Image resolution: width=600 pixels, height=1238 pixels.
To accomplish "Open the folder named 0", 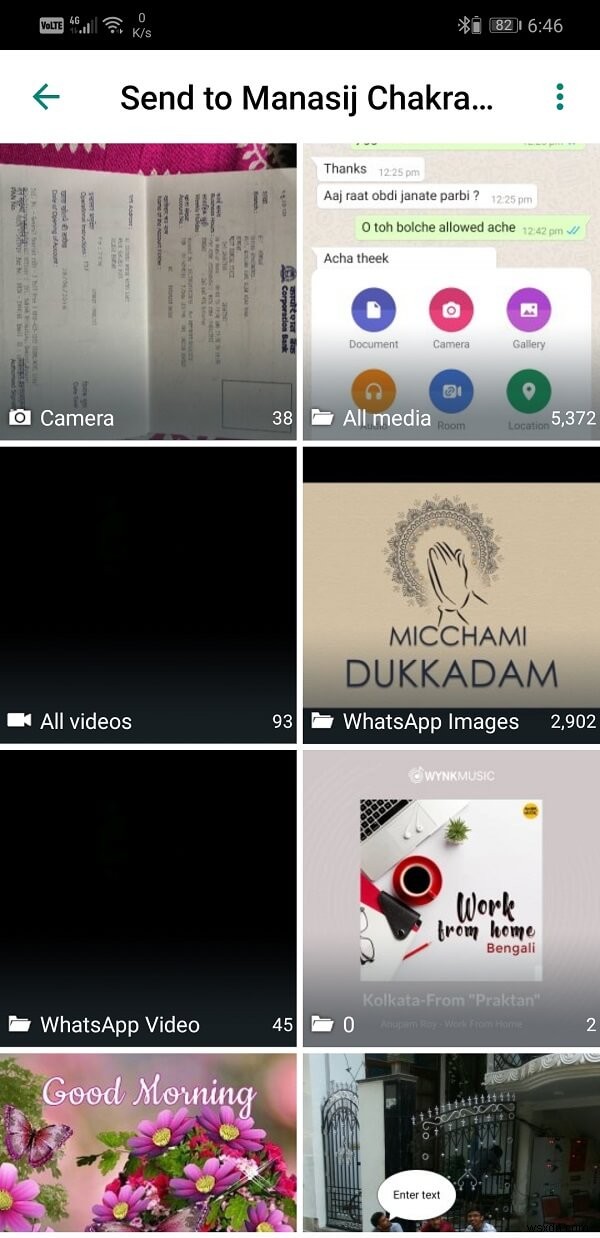I will coord(451,898).
